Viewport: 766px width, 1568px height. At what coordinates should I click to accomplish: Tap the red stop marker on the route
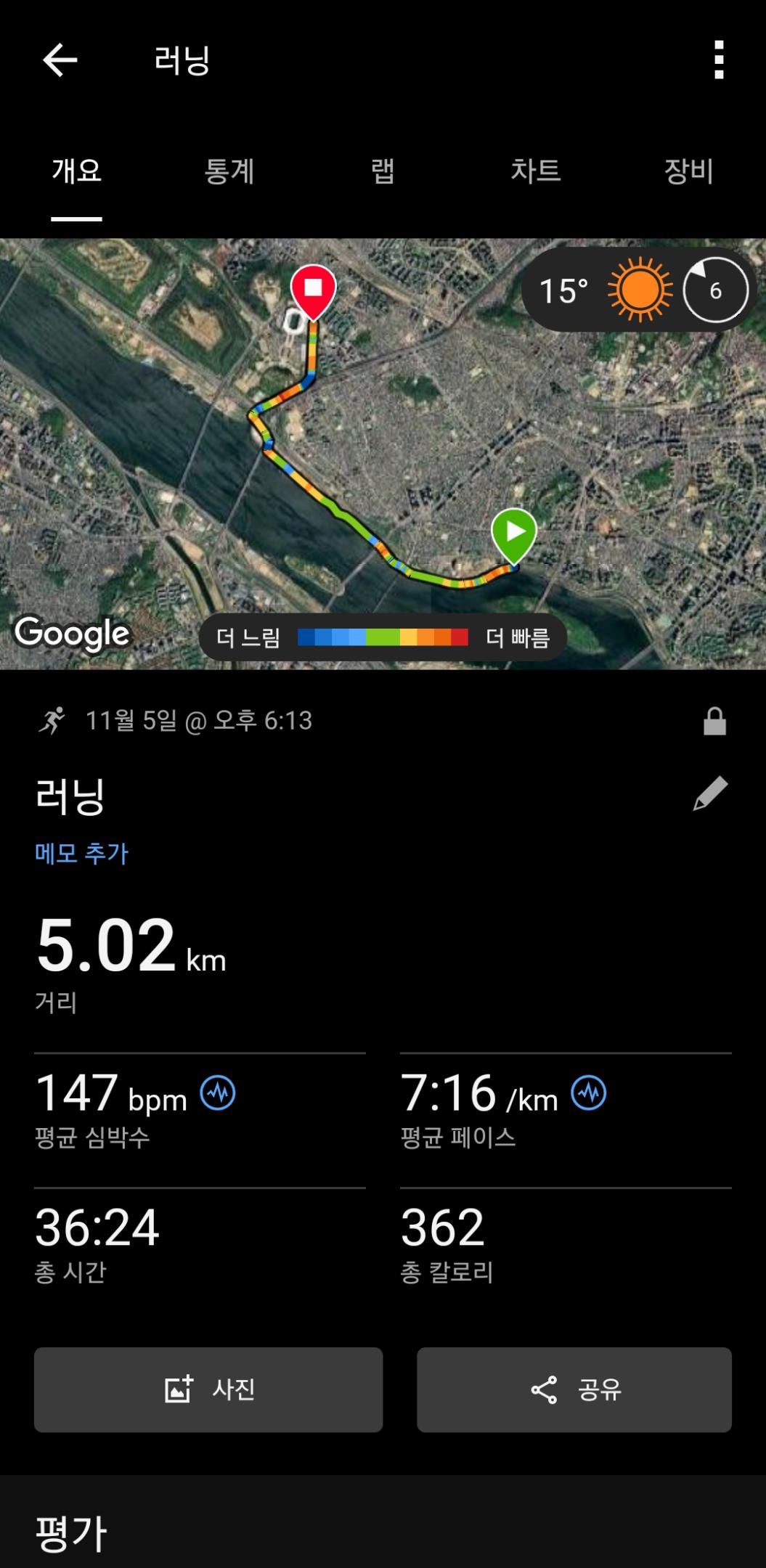[x=314, y=289]
